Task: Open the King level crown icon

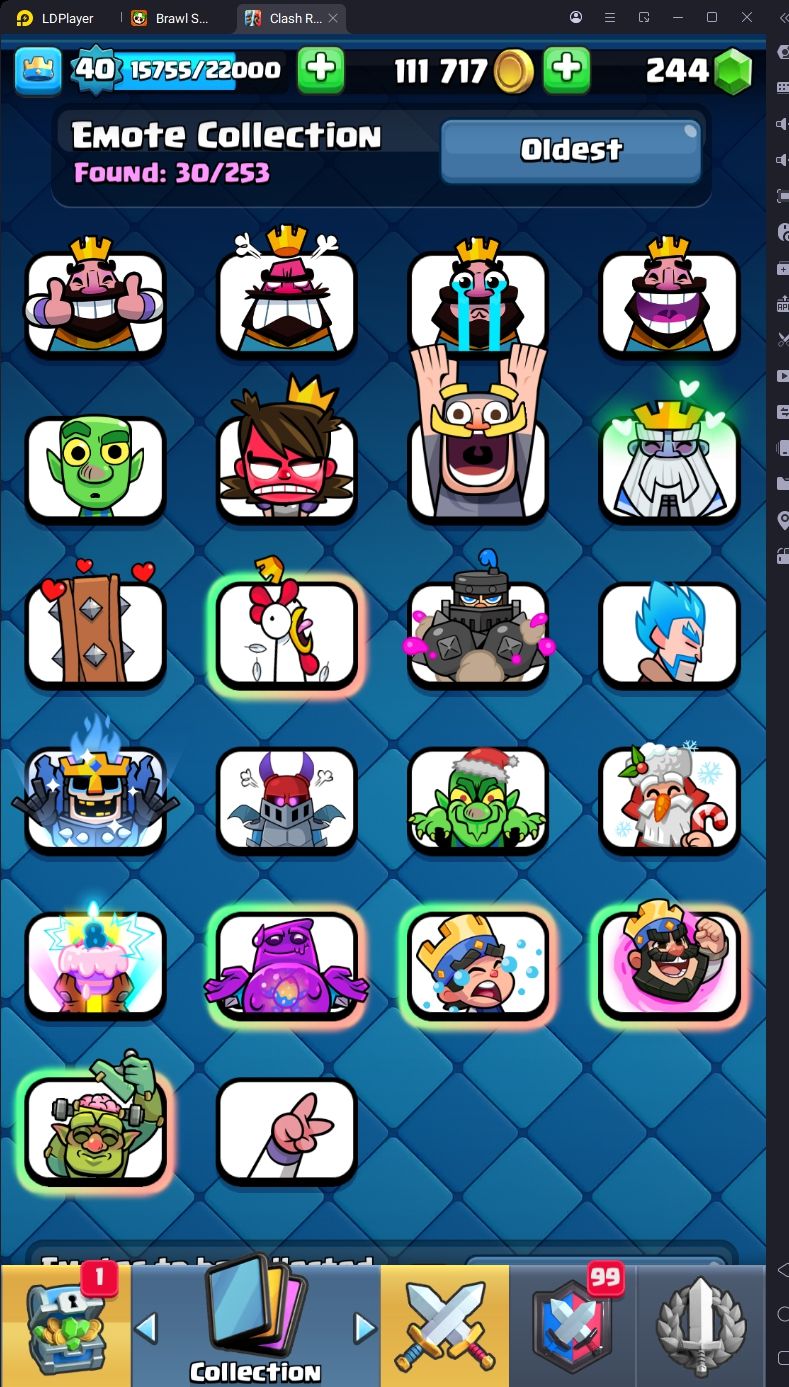Action: [38, 70]
